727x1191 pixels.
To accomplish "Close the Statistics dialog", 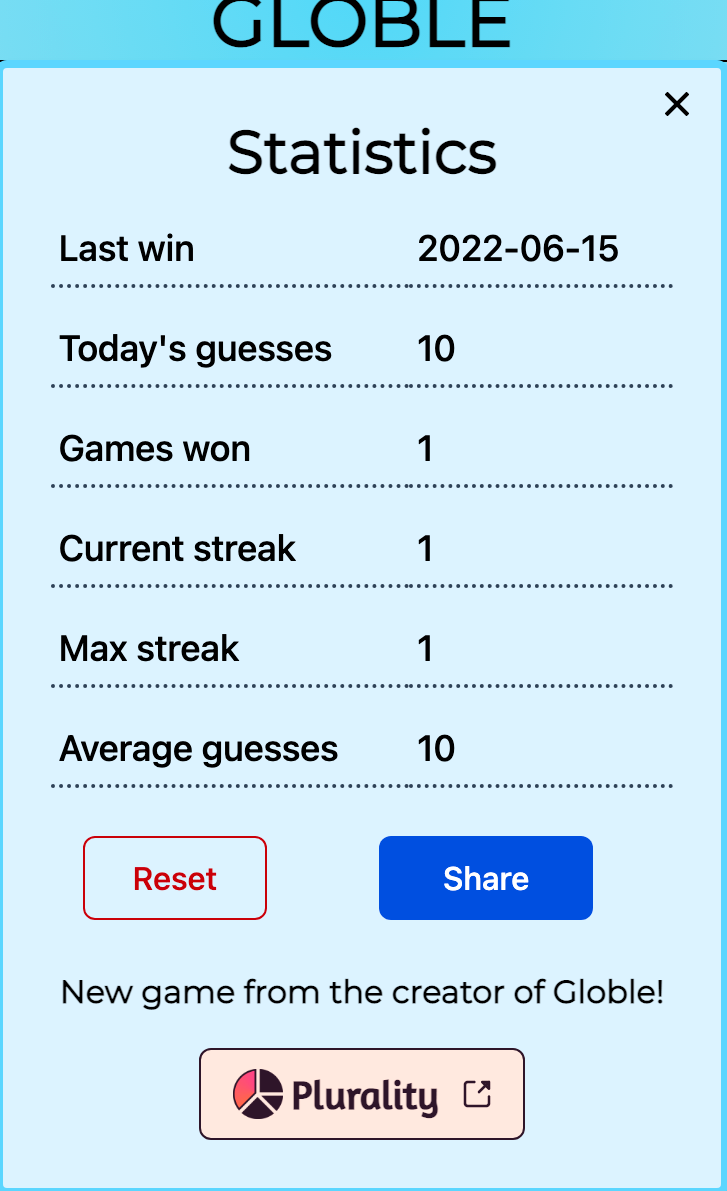I will (676, 104).
